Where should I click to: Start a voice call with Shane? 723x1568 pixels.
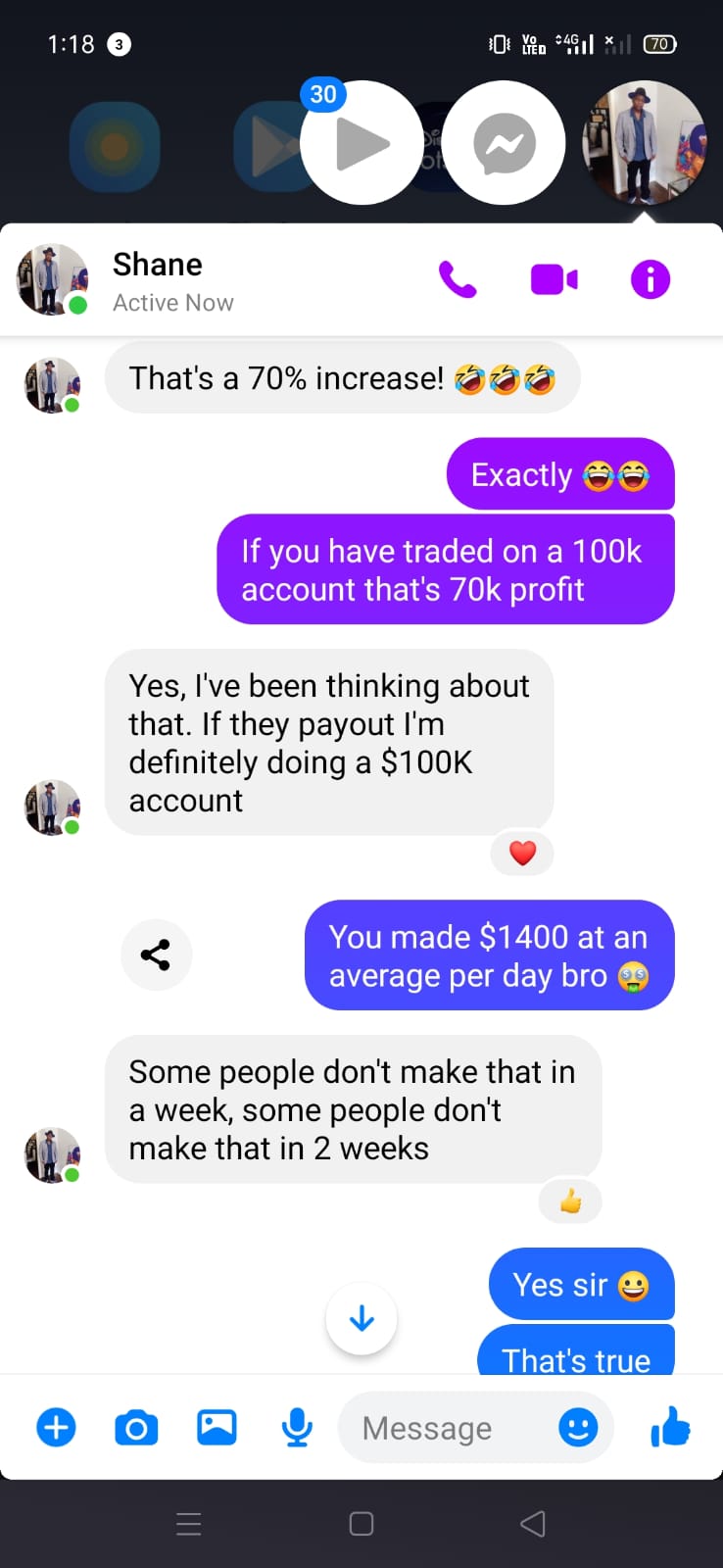(x=457, y=280)
